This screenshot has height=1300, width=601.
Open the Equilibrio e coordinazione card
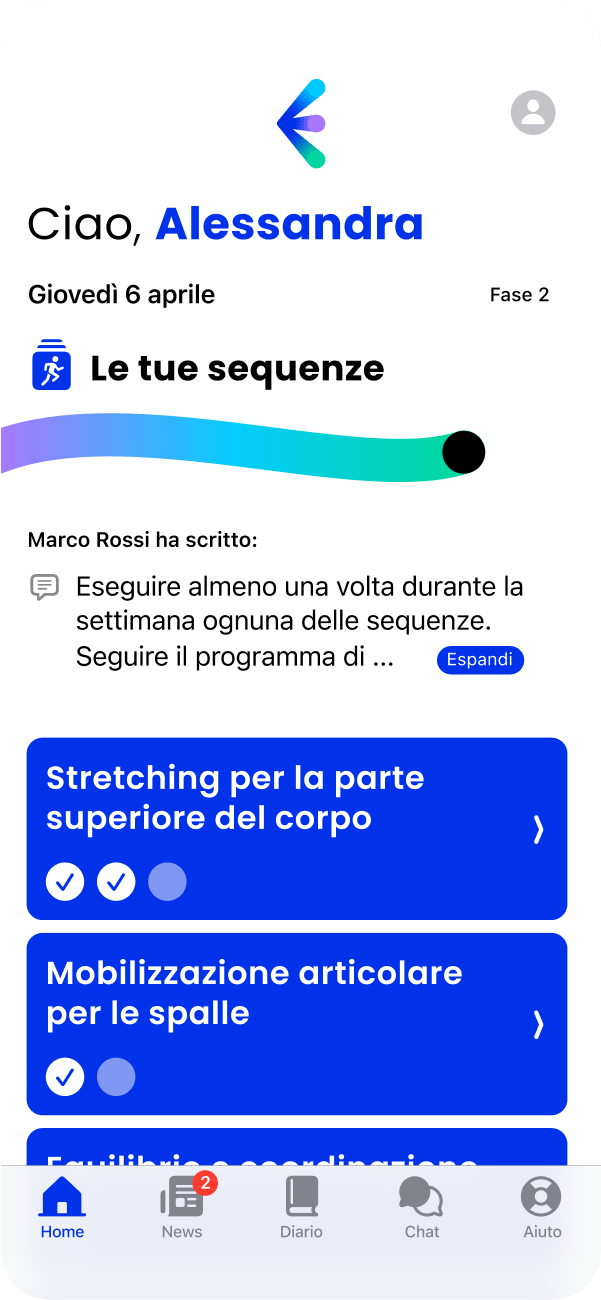[297, 1148]
